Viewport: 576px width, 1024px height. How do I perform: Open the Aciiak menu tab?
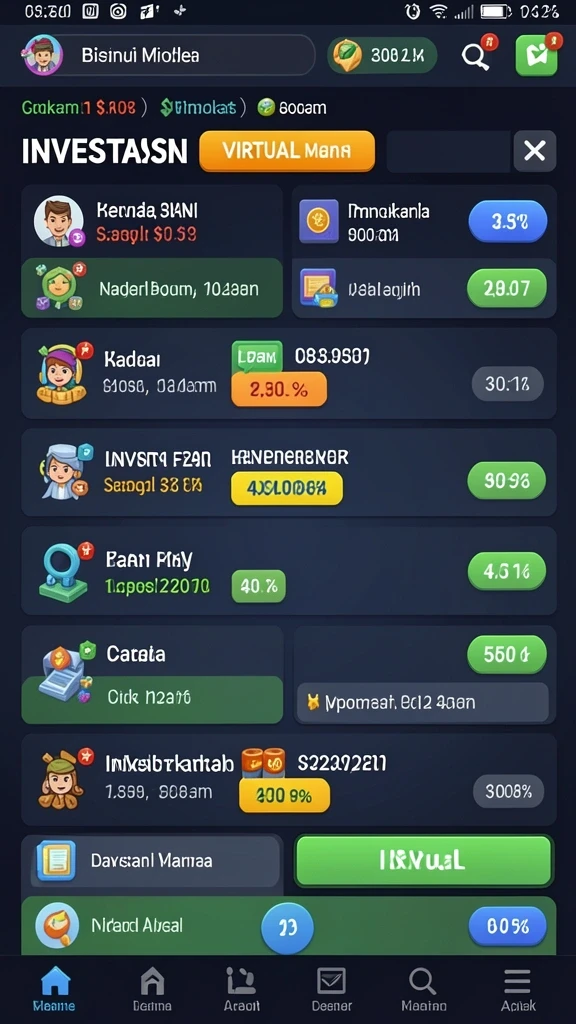click(x=518, y=988)
